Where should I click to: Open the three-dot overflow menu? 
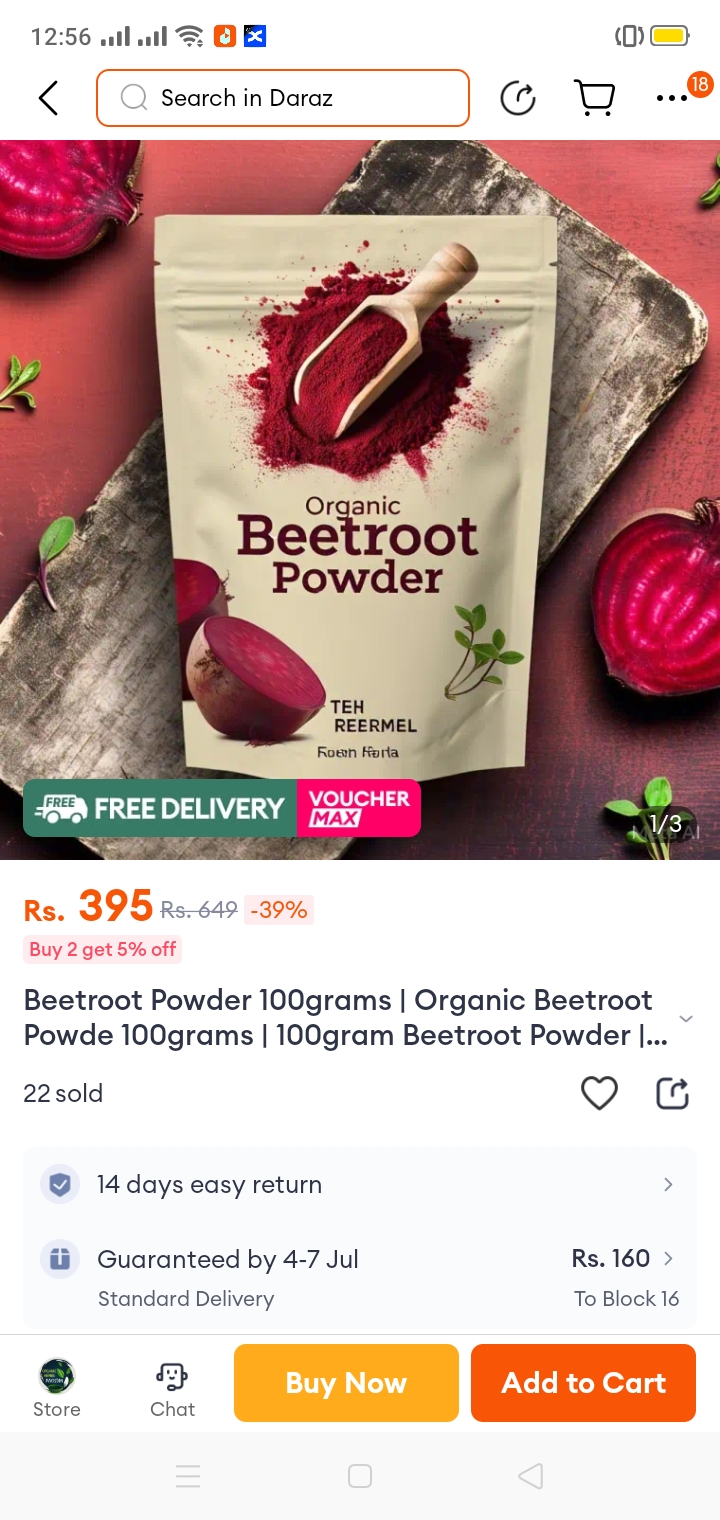(672, 98)
